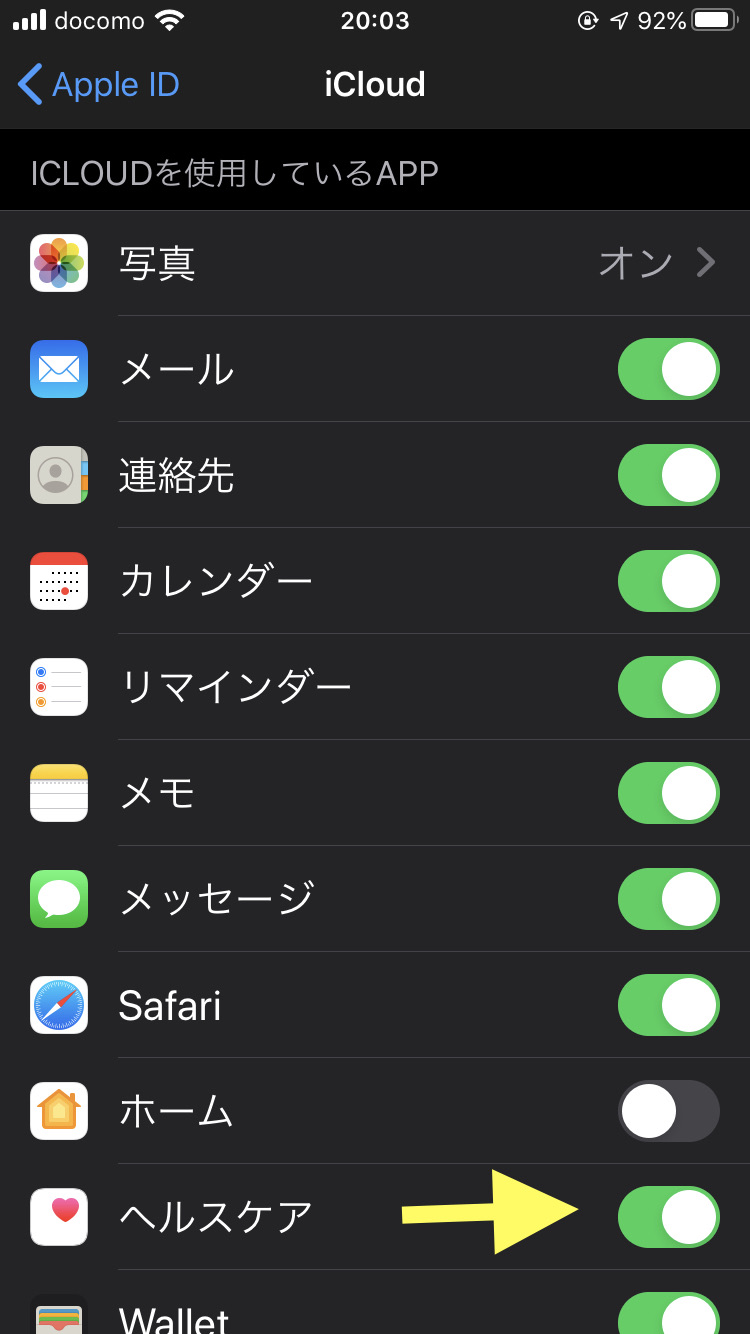Viewport: 750px width, 1334px height.
Task: Toggle the メール iCloud switch
Action: click(x=669, y=369)
